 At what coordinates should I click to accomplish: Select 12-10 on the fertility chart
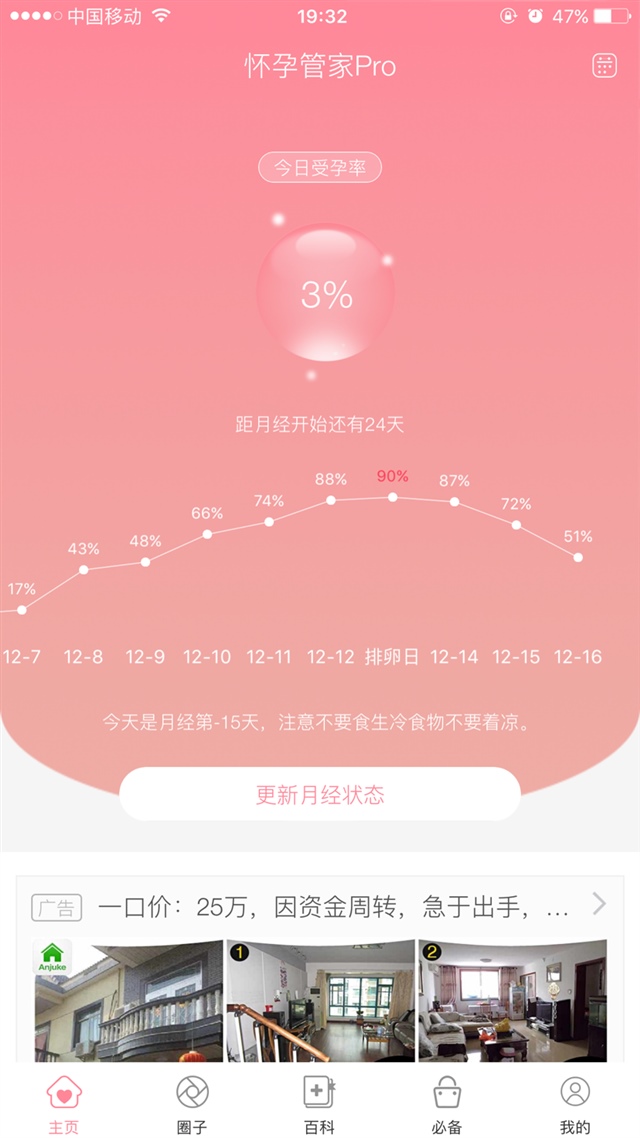(x=207, y=657)
